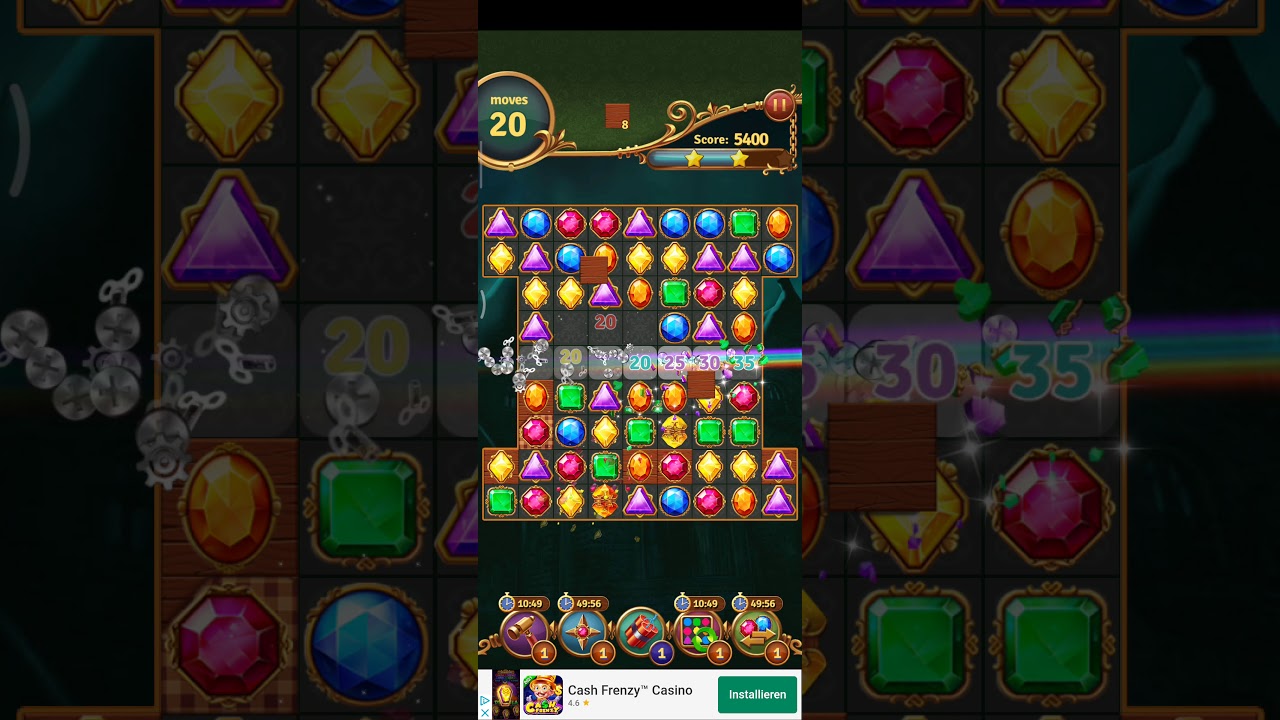Activate the compass star booster
Screen dimensions: 1280x720
coord(581,632)
